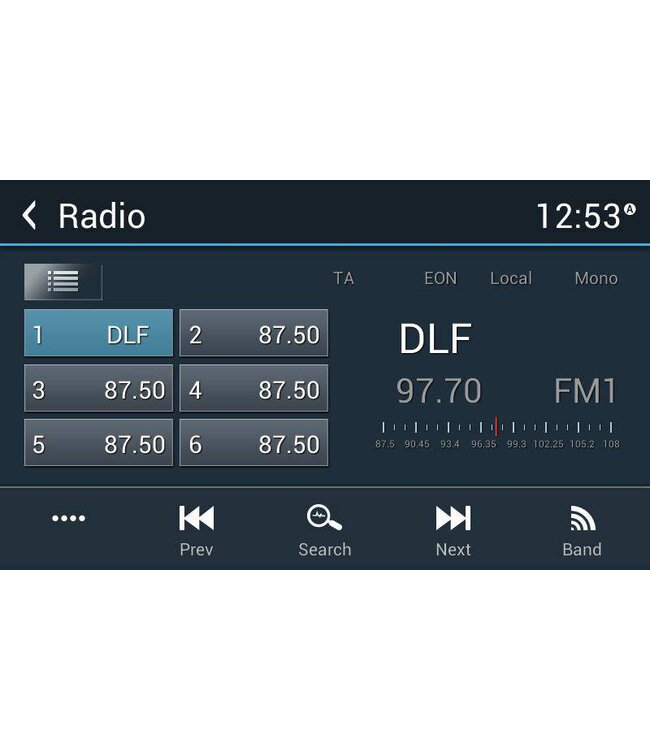Jump to the Next station

tap(453, 530)
